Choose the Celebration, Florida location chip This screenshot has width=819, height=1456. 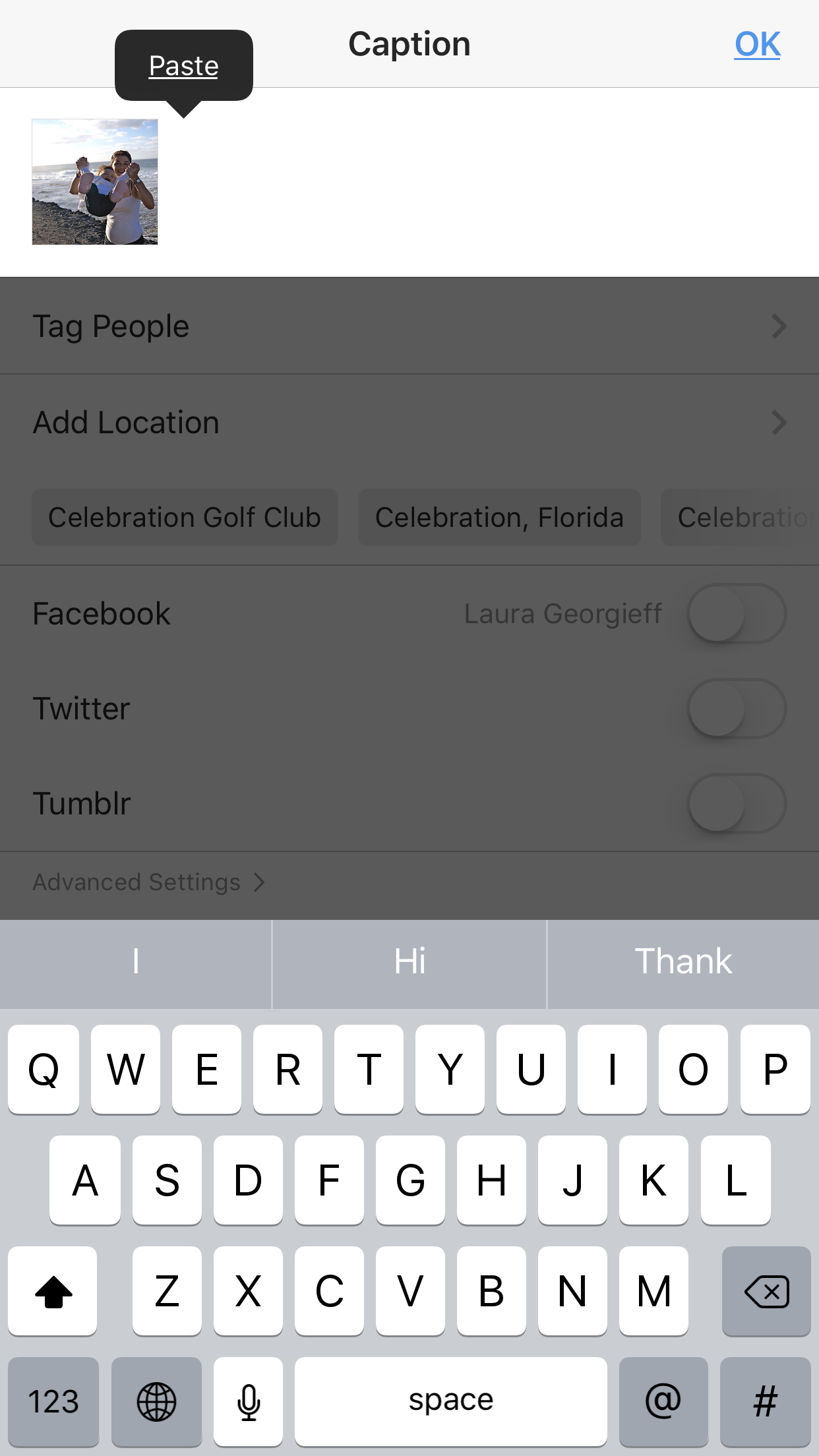499,517
